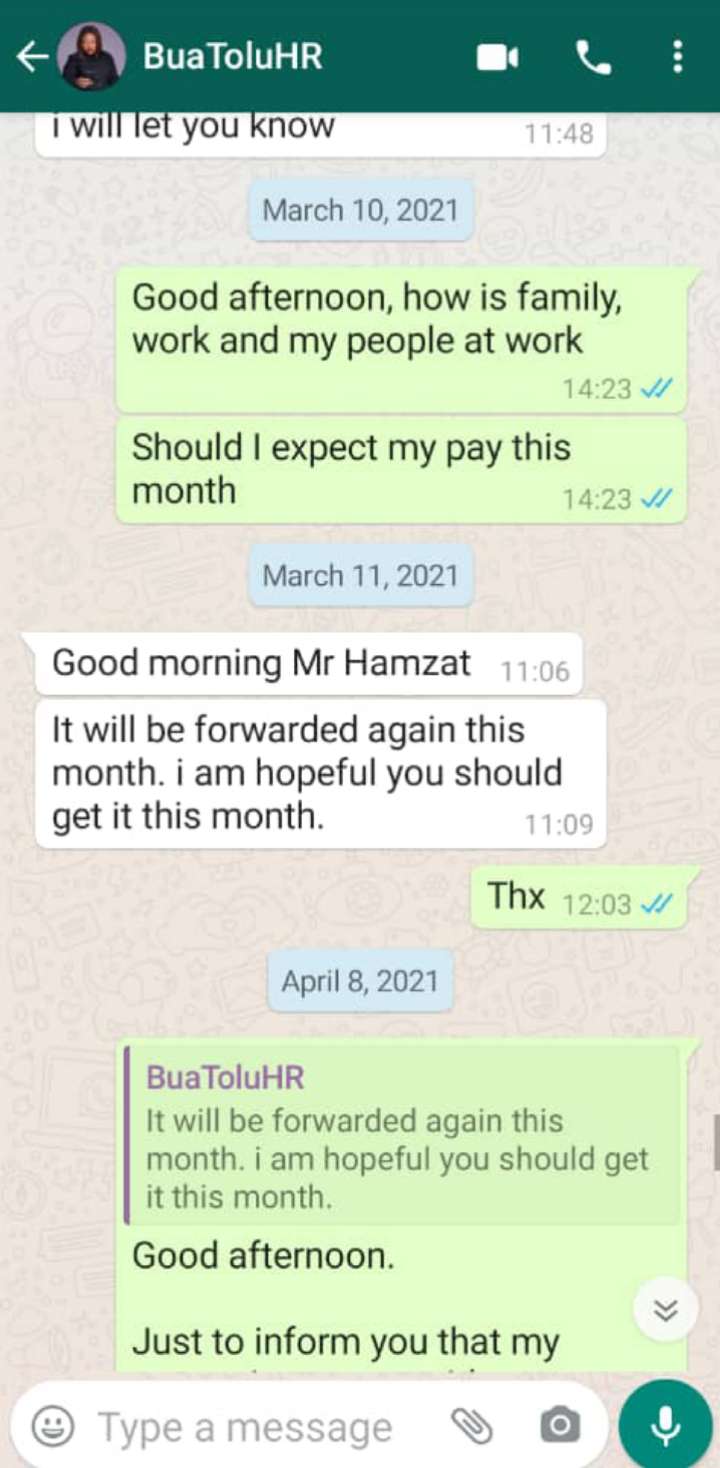Viewport: 720px width, 1468px height.
Task: Open BuaToluHR contact info
Action: coord(232,56)
